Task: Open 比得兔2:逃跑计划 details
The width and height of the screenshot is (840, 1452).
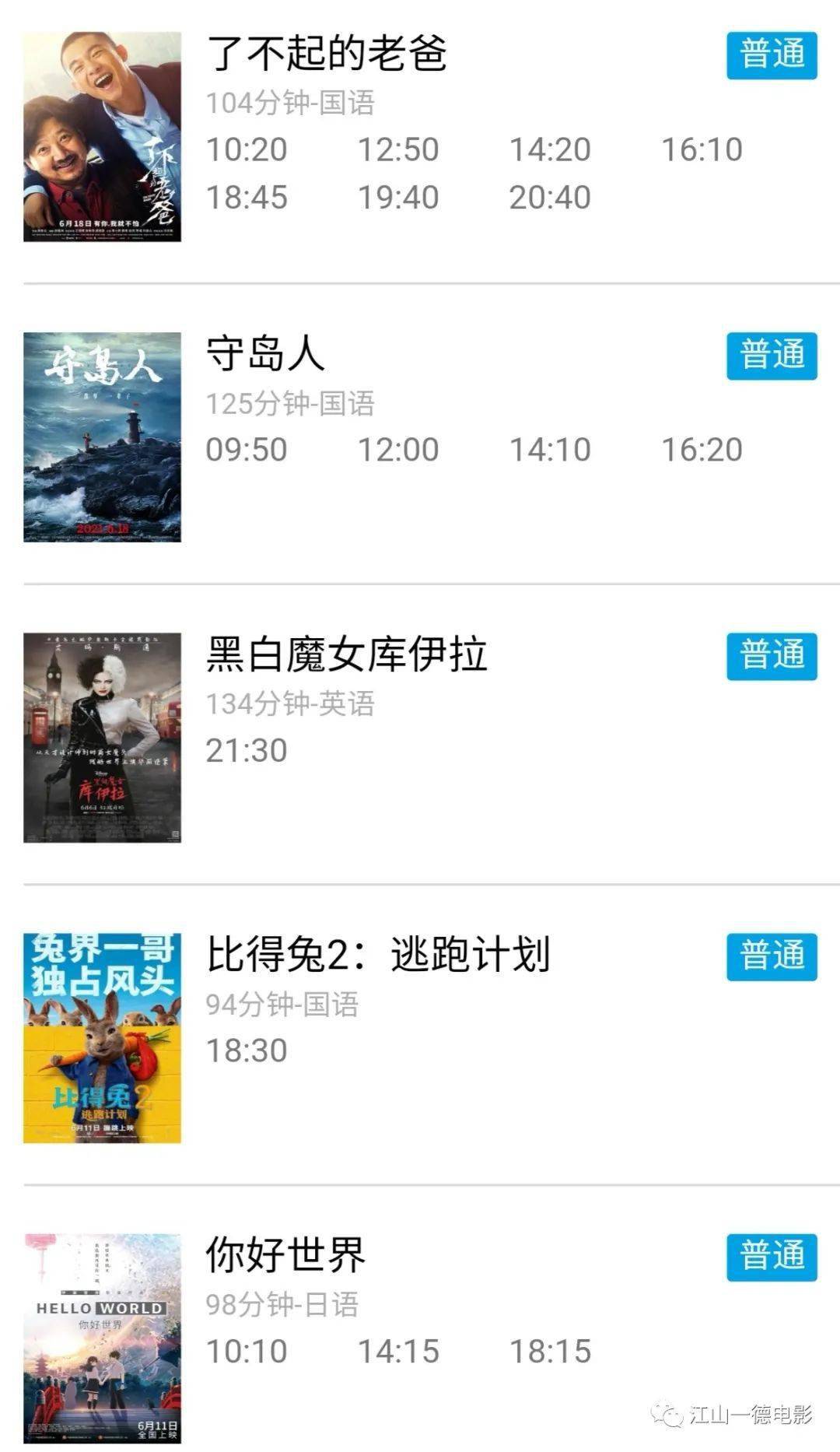Action: click(x=377, y=956)
